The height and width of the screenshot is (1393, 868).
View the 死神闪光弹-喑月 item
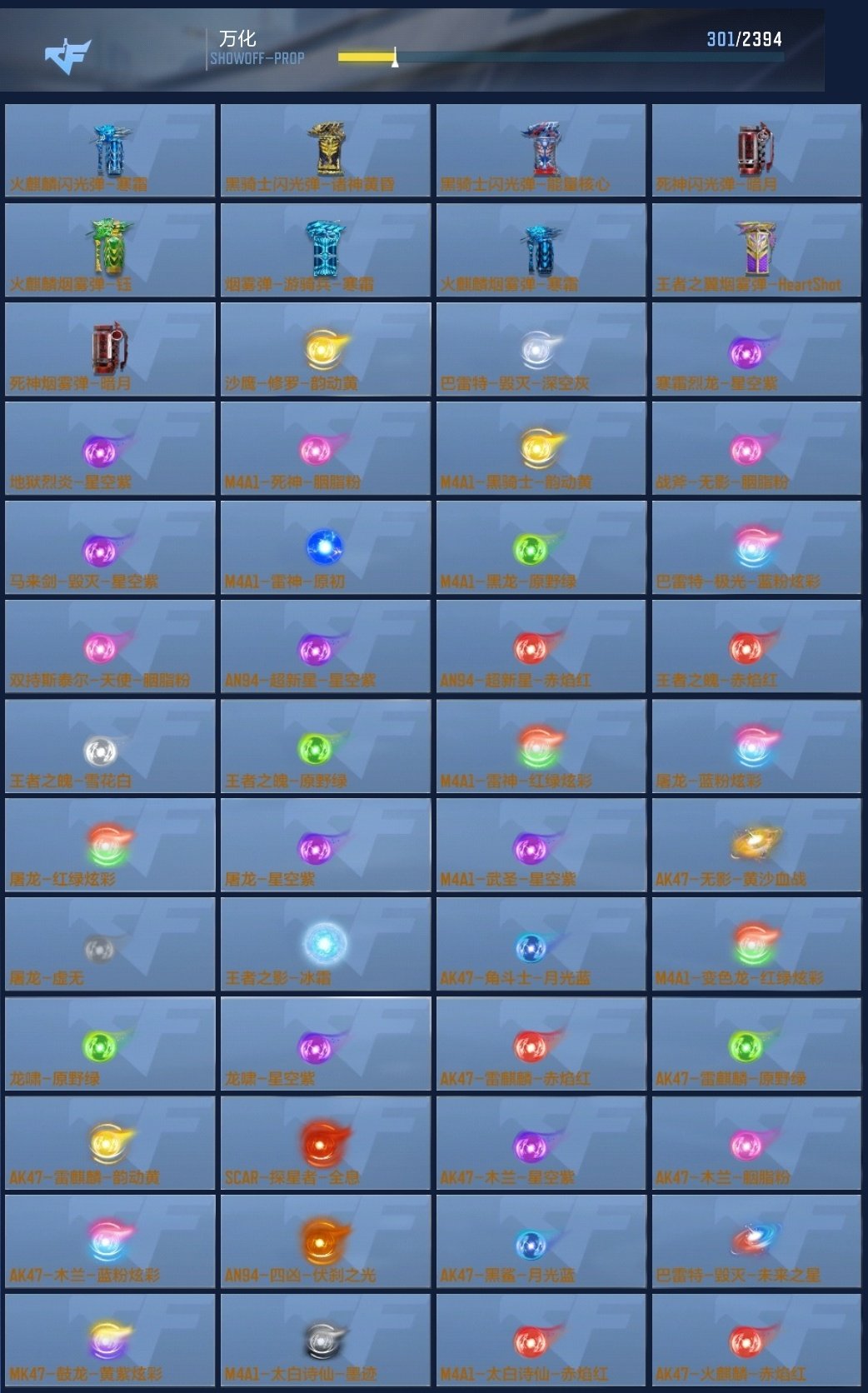756,151
